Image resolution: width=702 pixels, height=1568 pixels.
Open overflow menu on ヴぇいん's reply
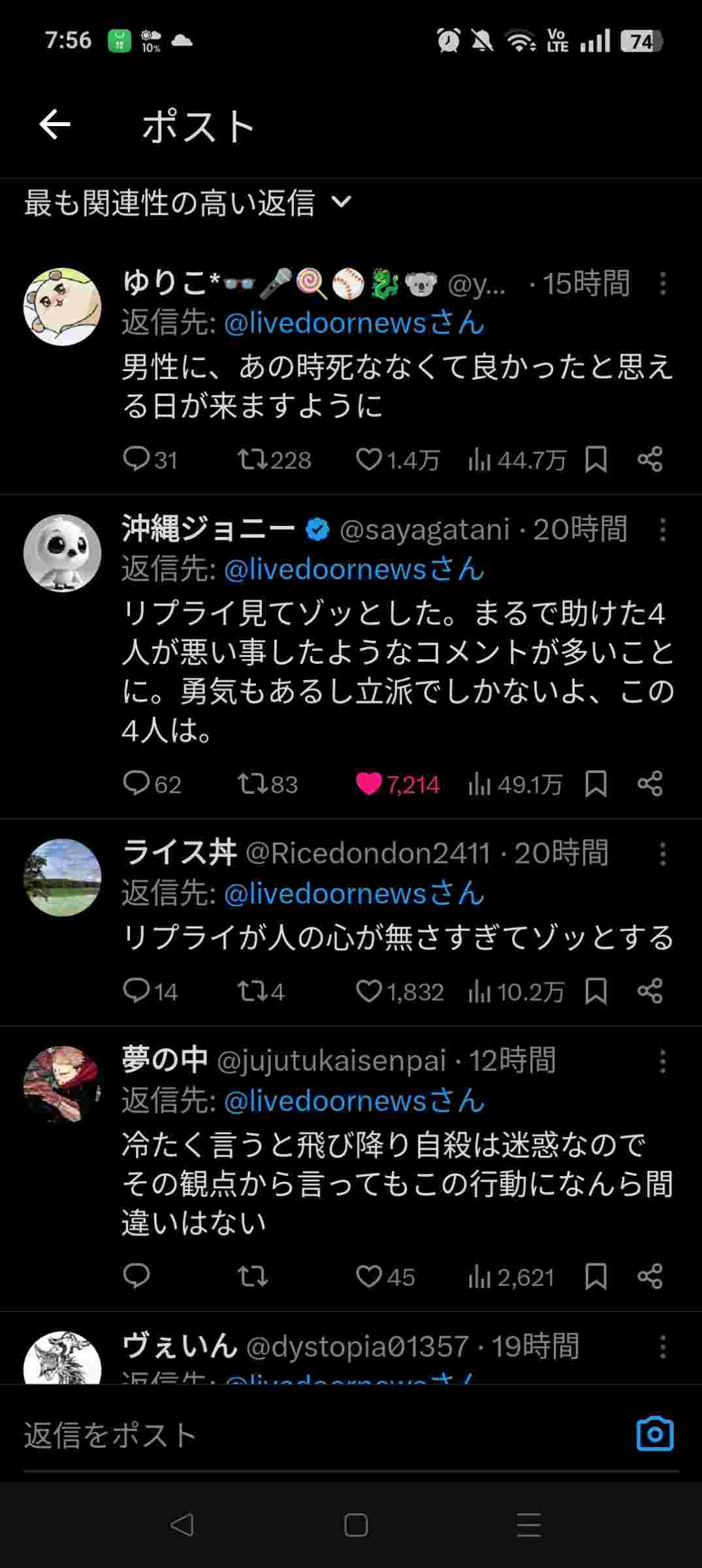(x=662, y=1347)
